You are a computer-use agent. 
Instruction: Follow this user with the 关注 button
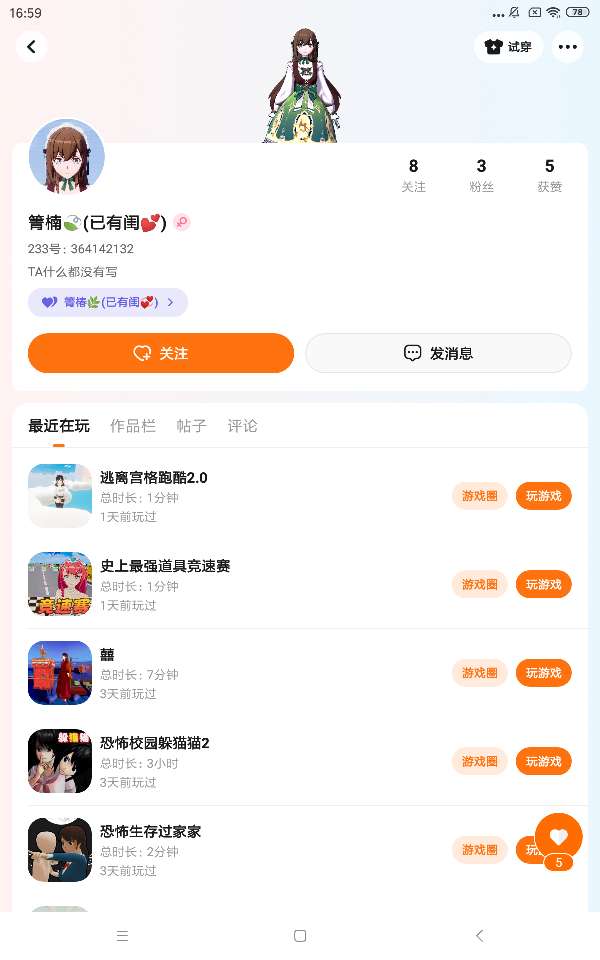point(161,353)
